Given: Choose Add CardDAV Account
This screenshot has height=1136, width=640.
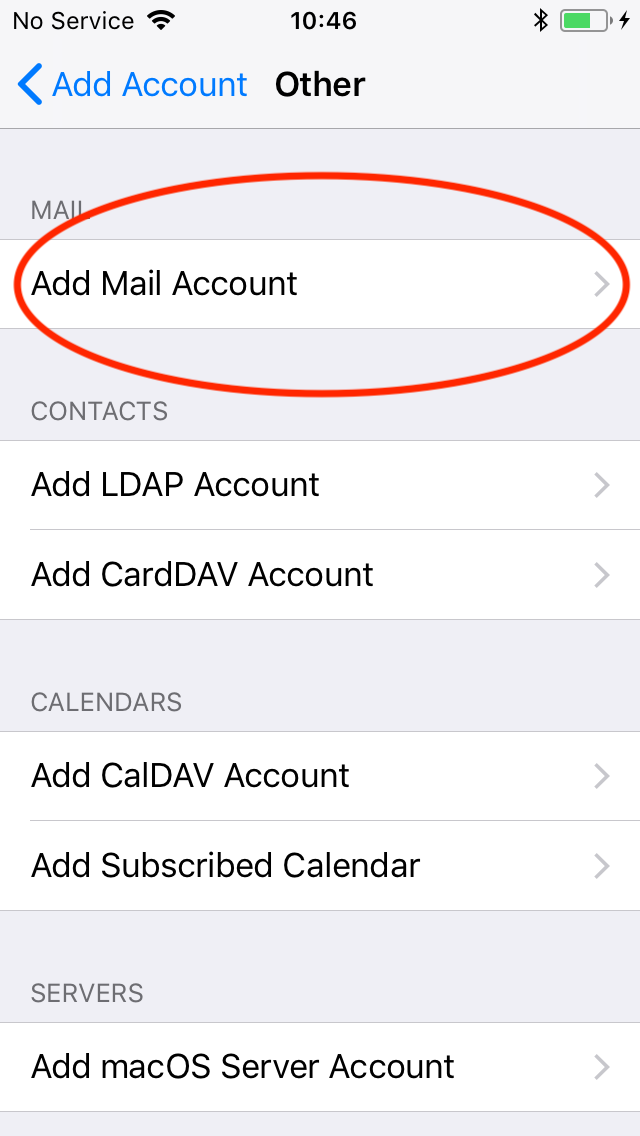Looking at the screenshot, I should 320,575.
